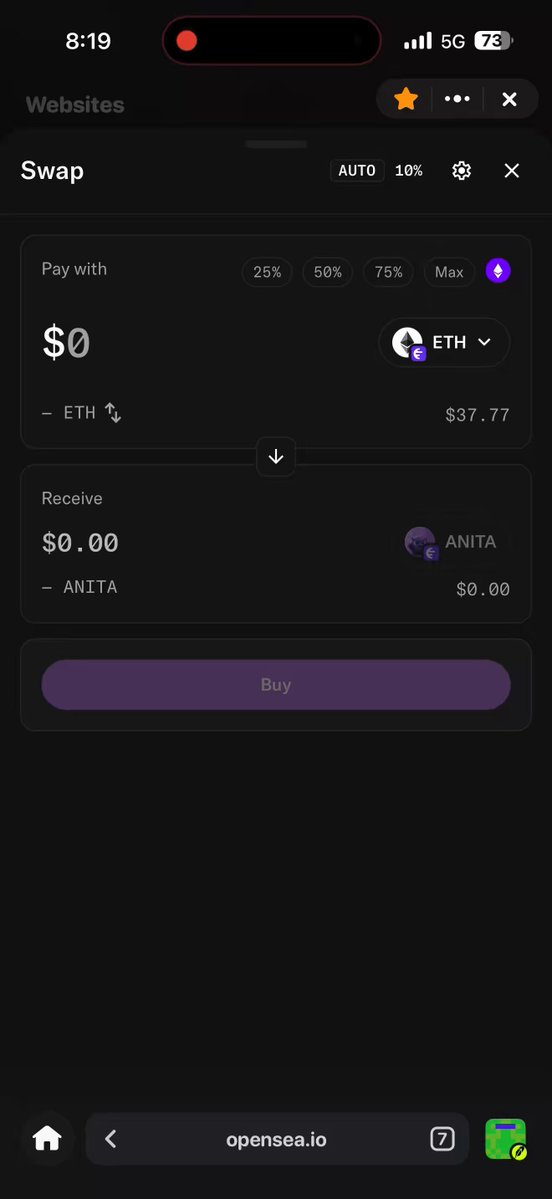
Task: Open the tab switcher showing 7
Action: click(442, 1139)
